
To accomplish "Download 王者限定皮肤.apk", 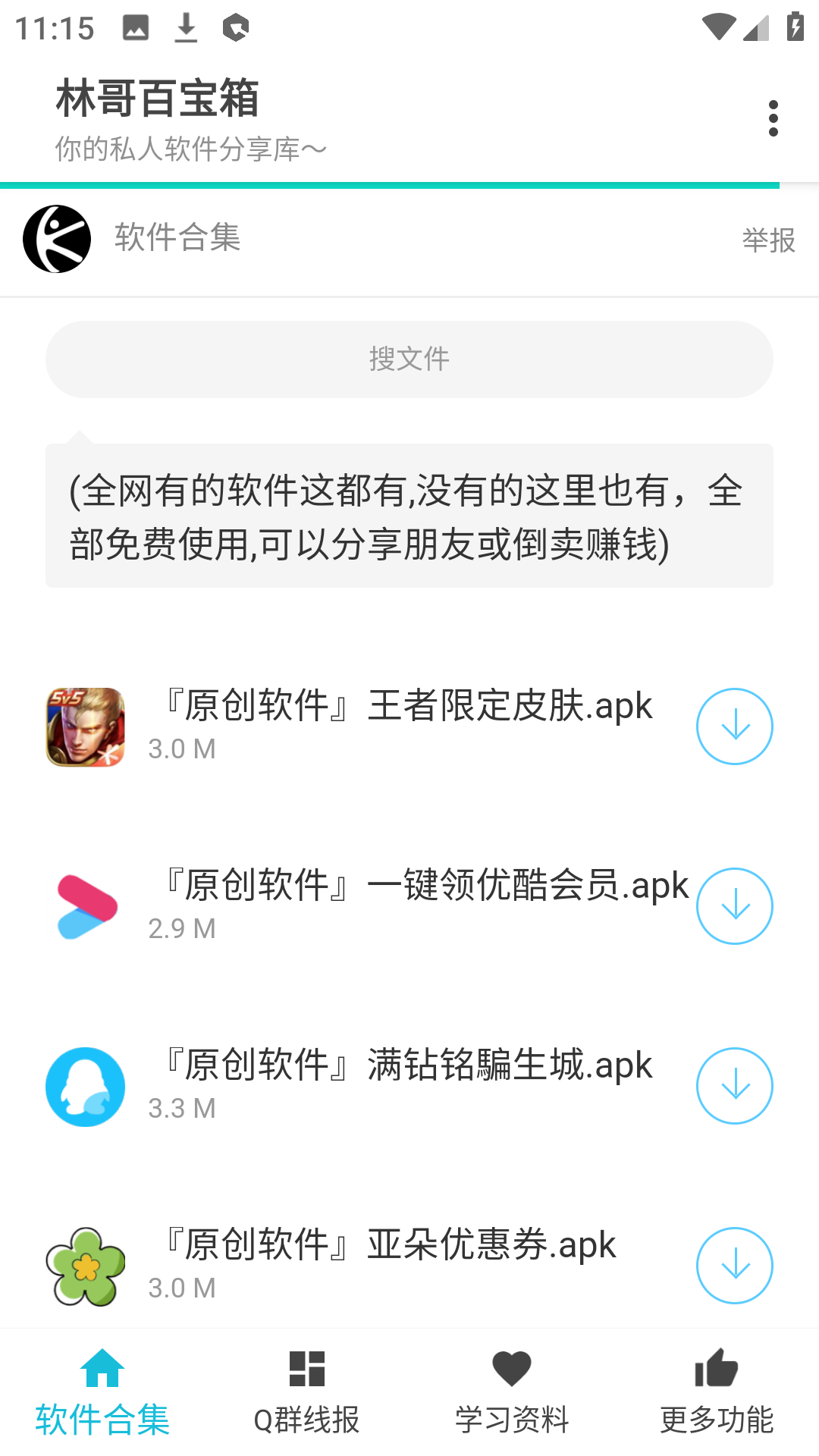I will point(734,726).
